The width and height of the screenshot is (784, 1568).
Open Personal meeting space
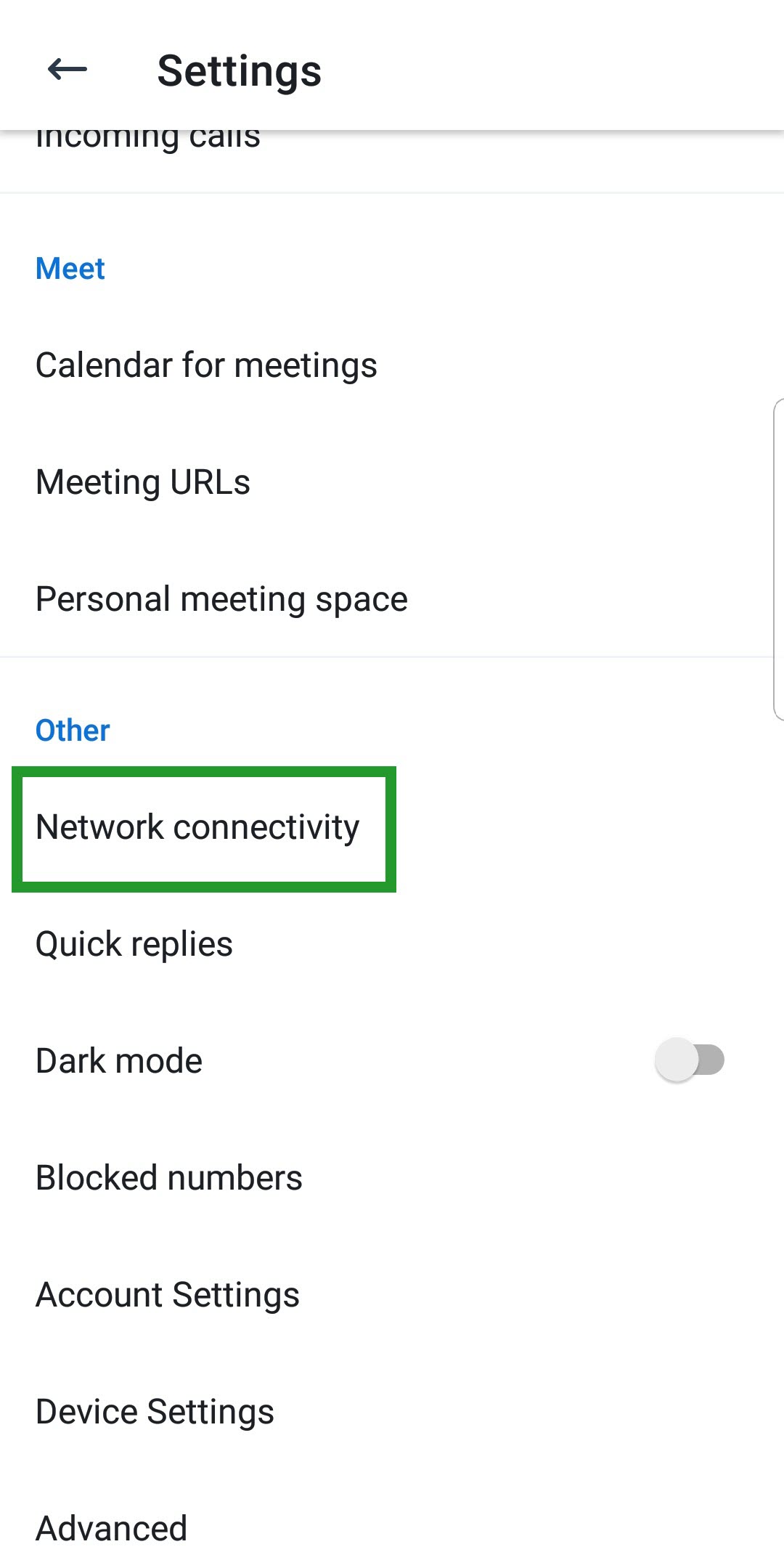[x=392, y=598]
